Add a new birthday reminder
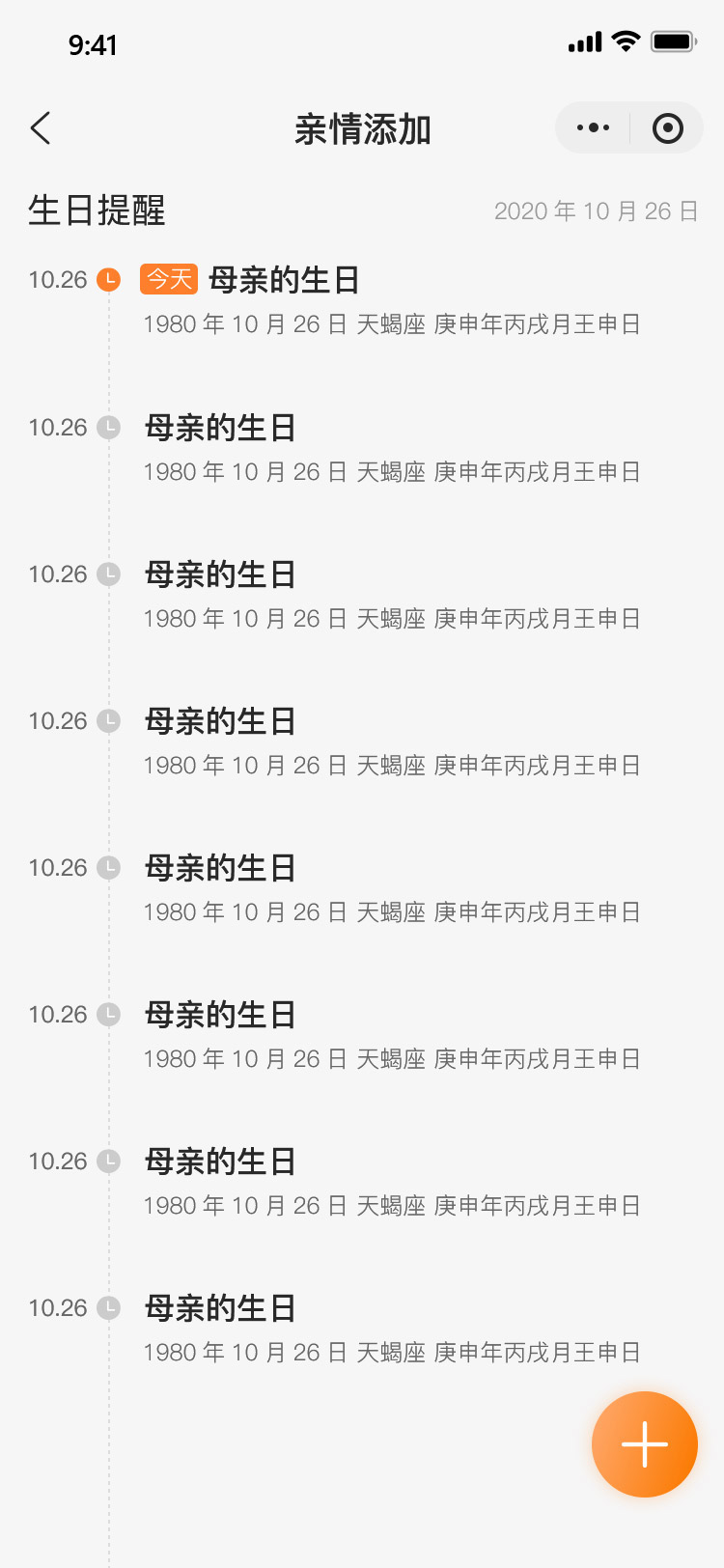Viewport: 724px width, 1568px height. 645,1444
